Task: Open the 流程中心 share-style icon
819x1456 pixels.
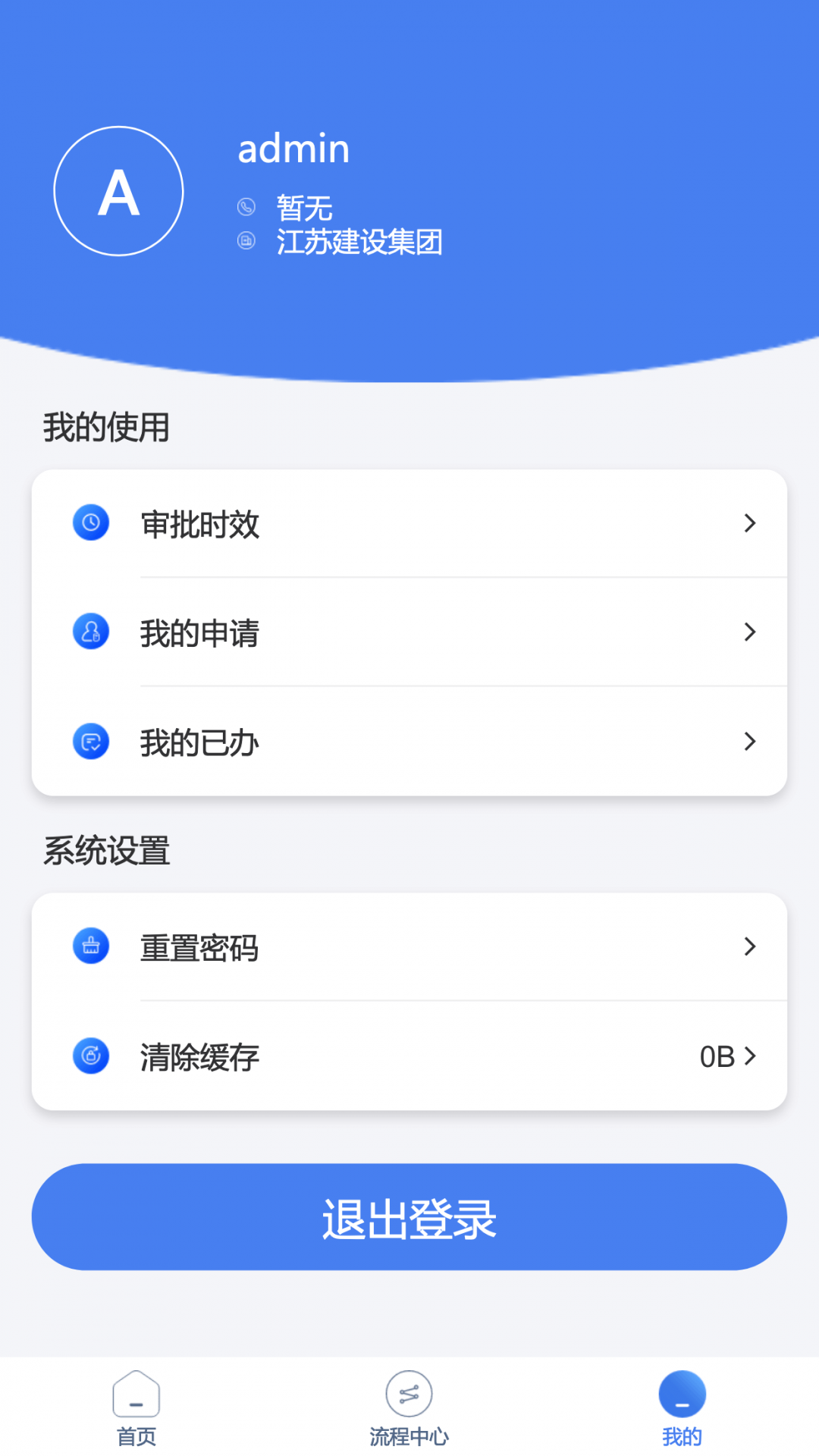Action: pyautogui.click(x=409, y=1394)
